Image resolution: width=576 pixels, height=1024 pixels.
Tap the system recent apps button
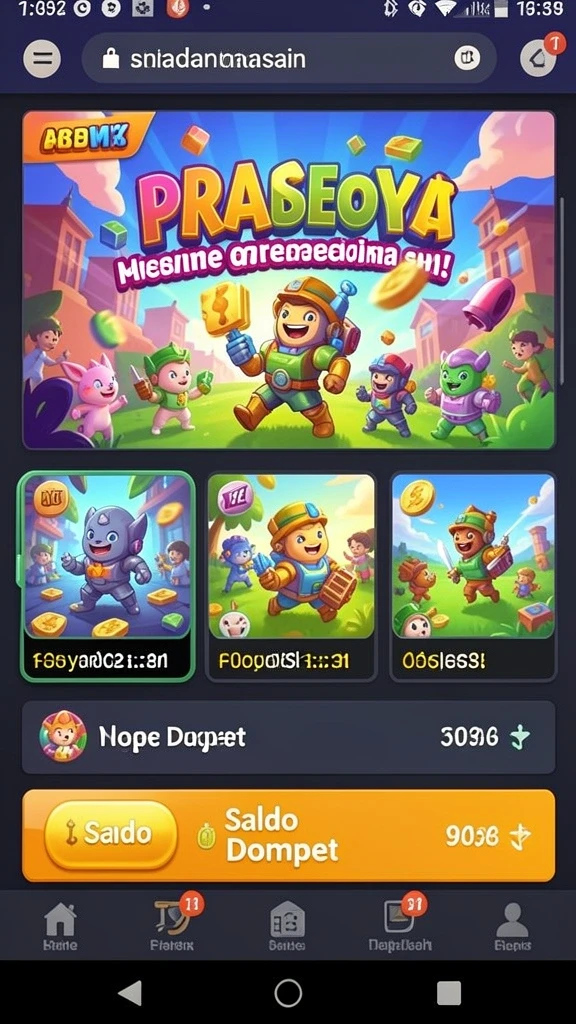tap(449, 993)
